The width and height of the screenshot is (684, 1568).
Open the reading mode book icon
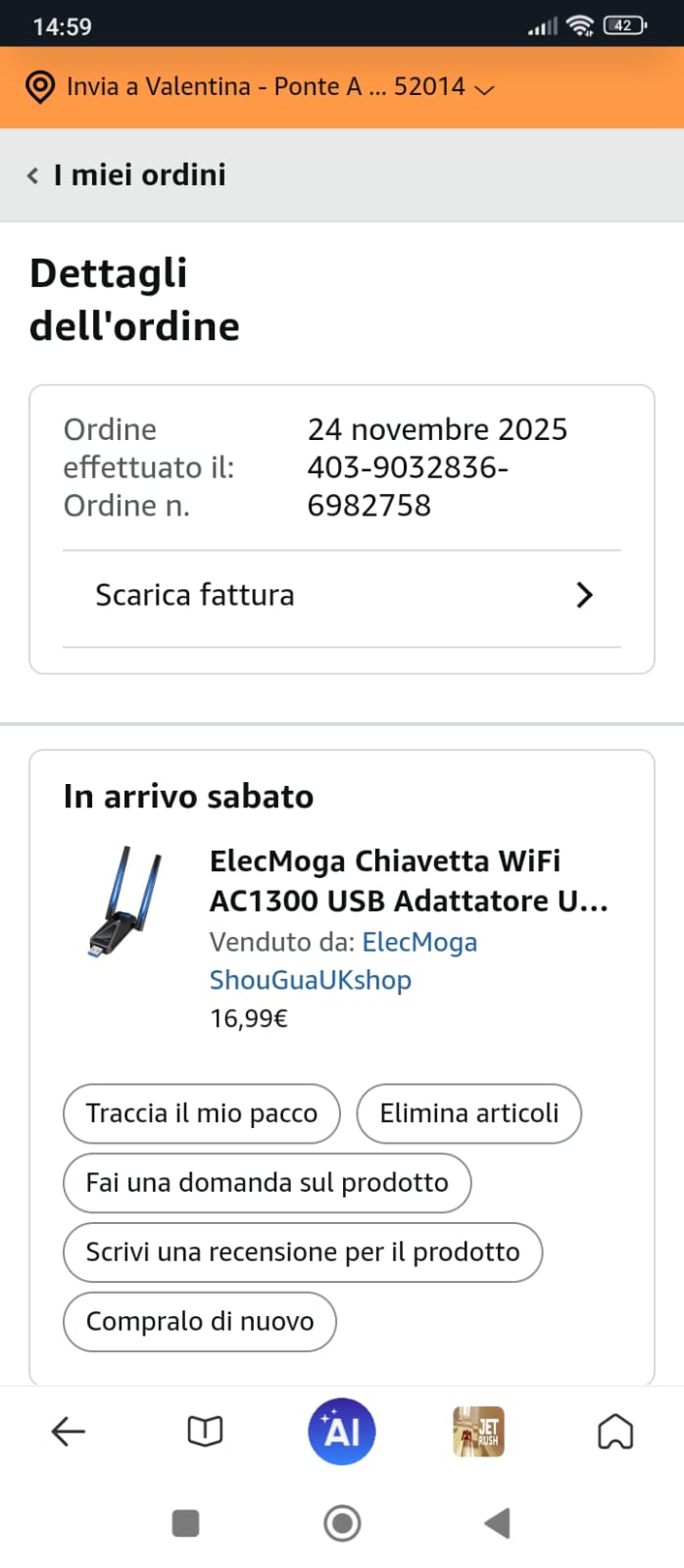pos(205,1432)
